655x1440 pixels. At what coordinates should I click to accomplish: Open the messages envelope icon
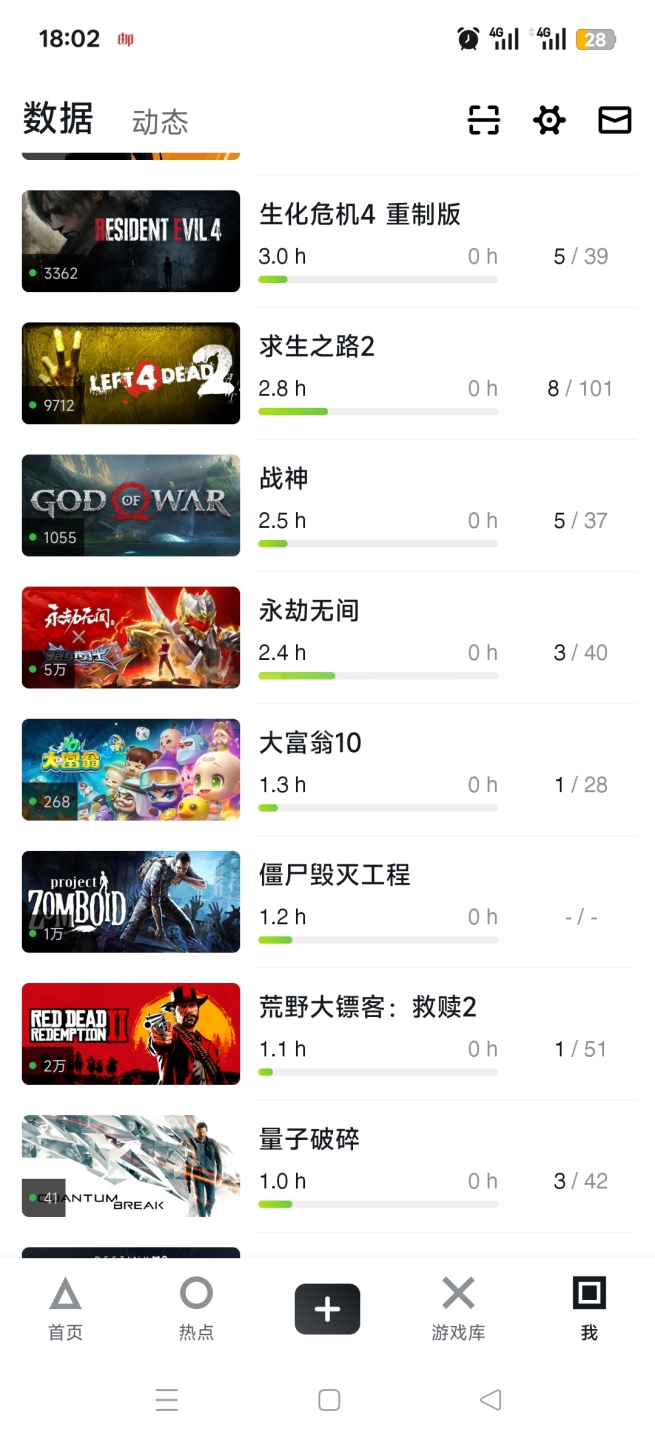point(615,121)
